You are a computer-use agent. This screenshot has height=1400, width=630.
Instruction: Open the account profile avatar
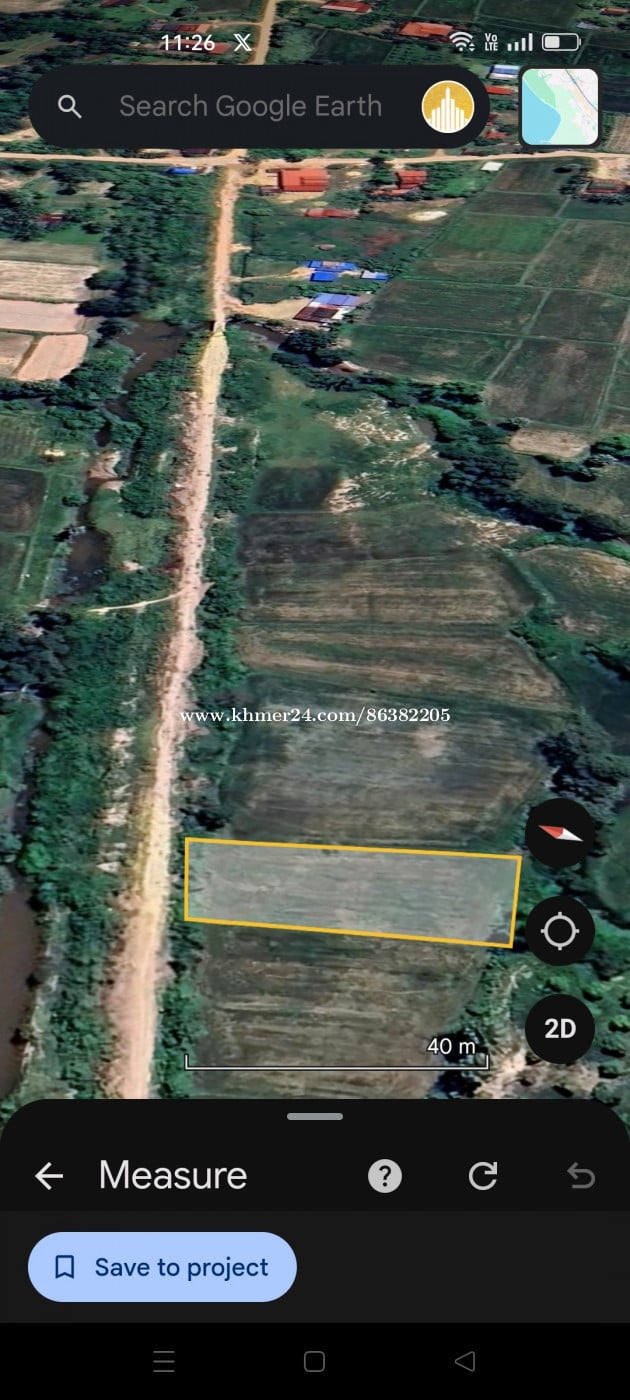pyautogui.click(x=447, y=107)
